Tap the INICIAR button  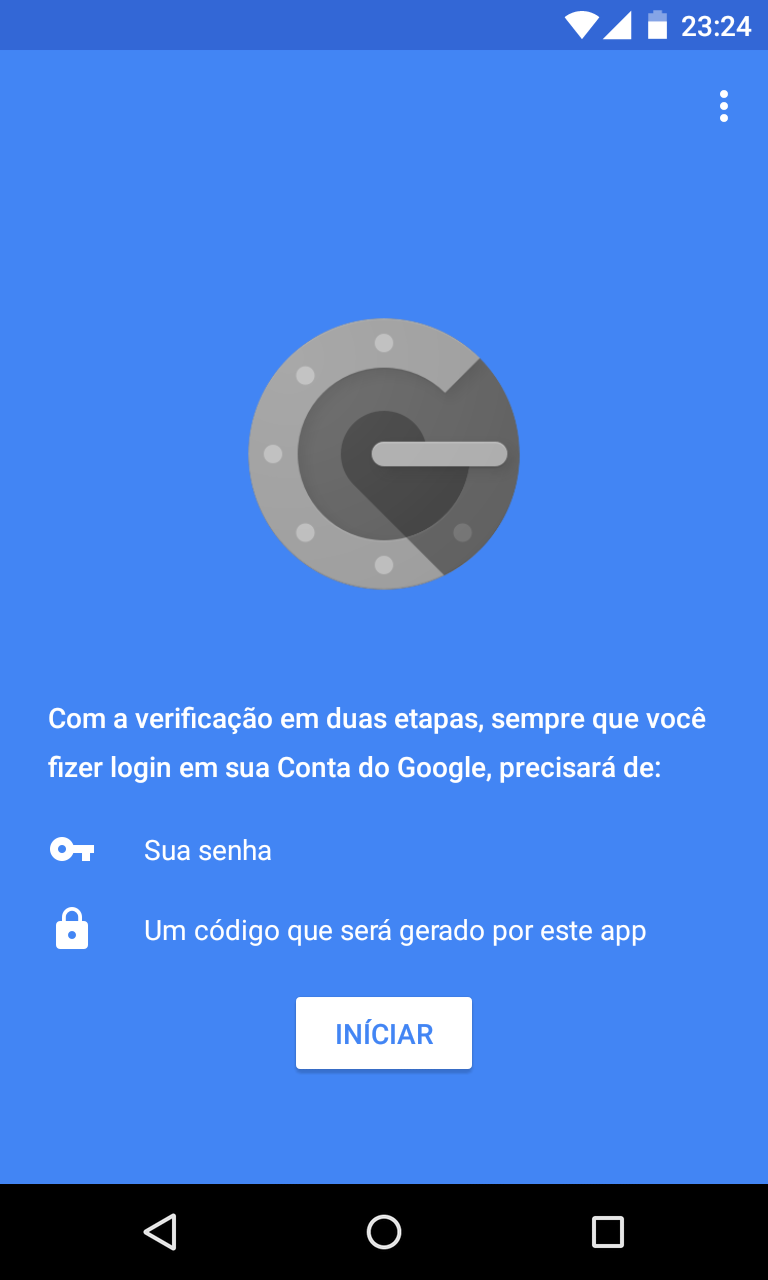click(384, 1033)
